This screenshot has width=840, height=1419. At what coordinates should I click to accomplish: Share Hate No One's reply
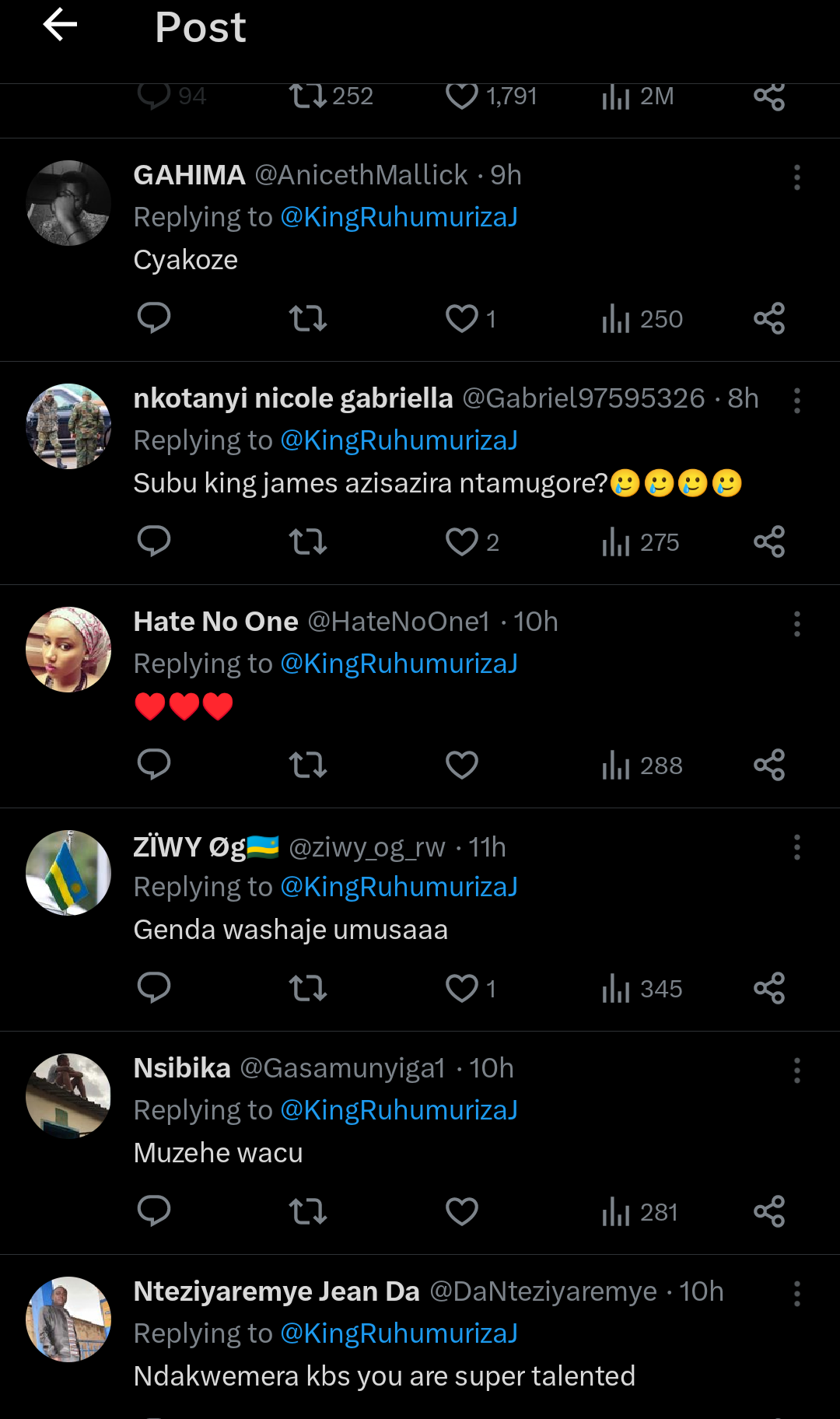(769, 766)
